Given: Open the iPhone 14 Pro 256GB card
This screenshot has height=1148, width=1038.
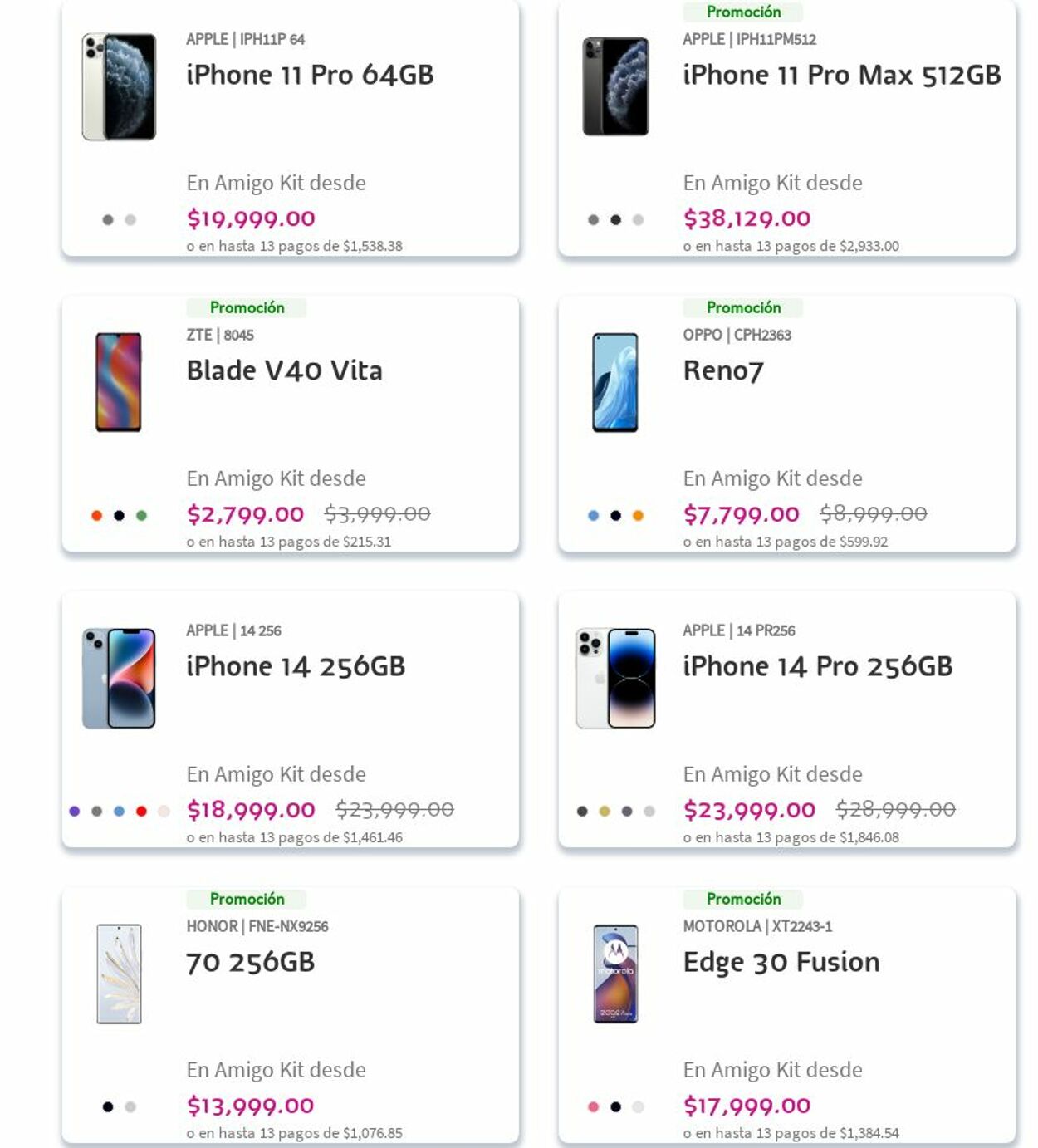Looking at the screenshot, I should tap(817, 667).
